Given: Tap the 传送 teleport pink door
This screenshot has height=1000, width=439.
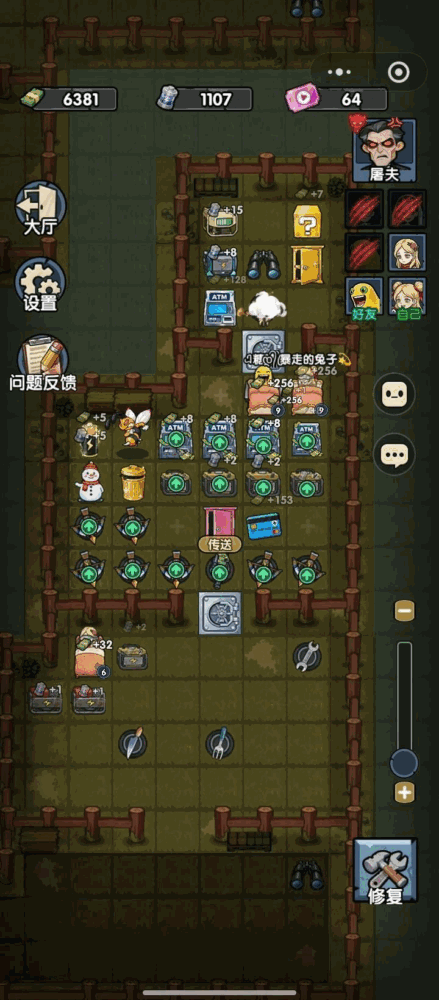Looking at the screenshot, I should point(220,528).
